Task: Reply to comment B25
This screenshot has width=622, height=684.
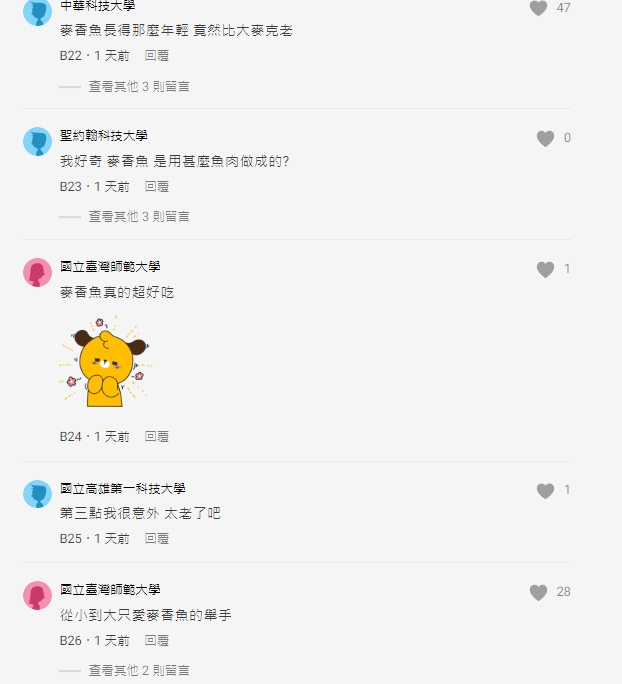Action: [x=157, y=539]
